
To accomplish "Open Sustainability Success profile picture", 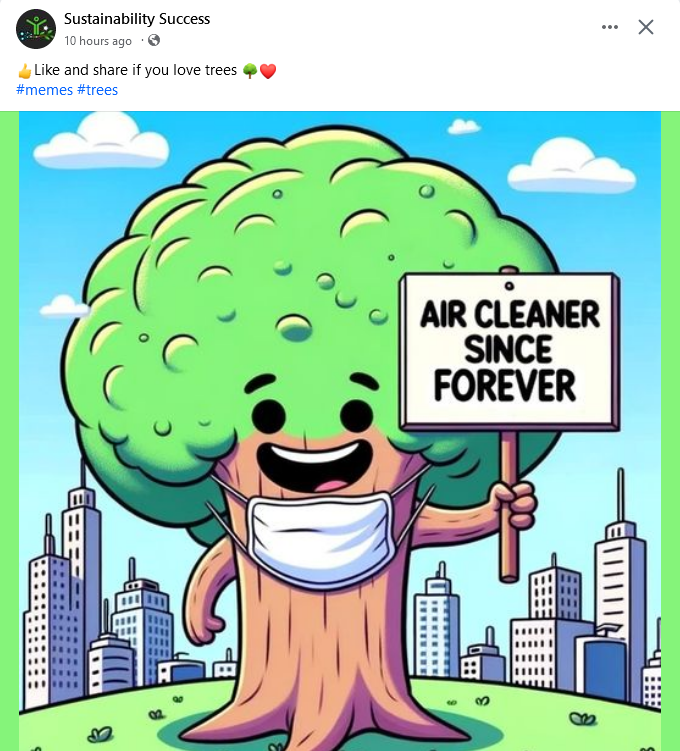I will [x=36, y=29].
